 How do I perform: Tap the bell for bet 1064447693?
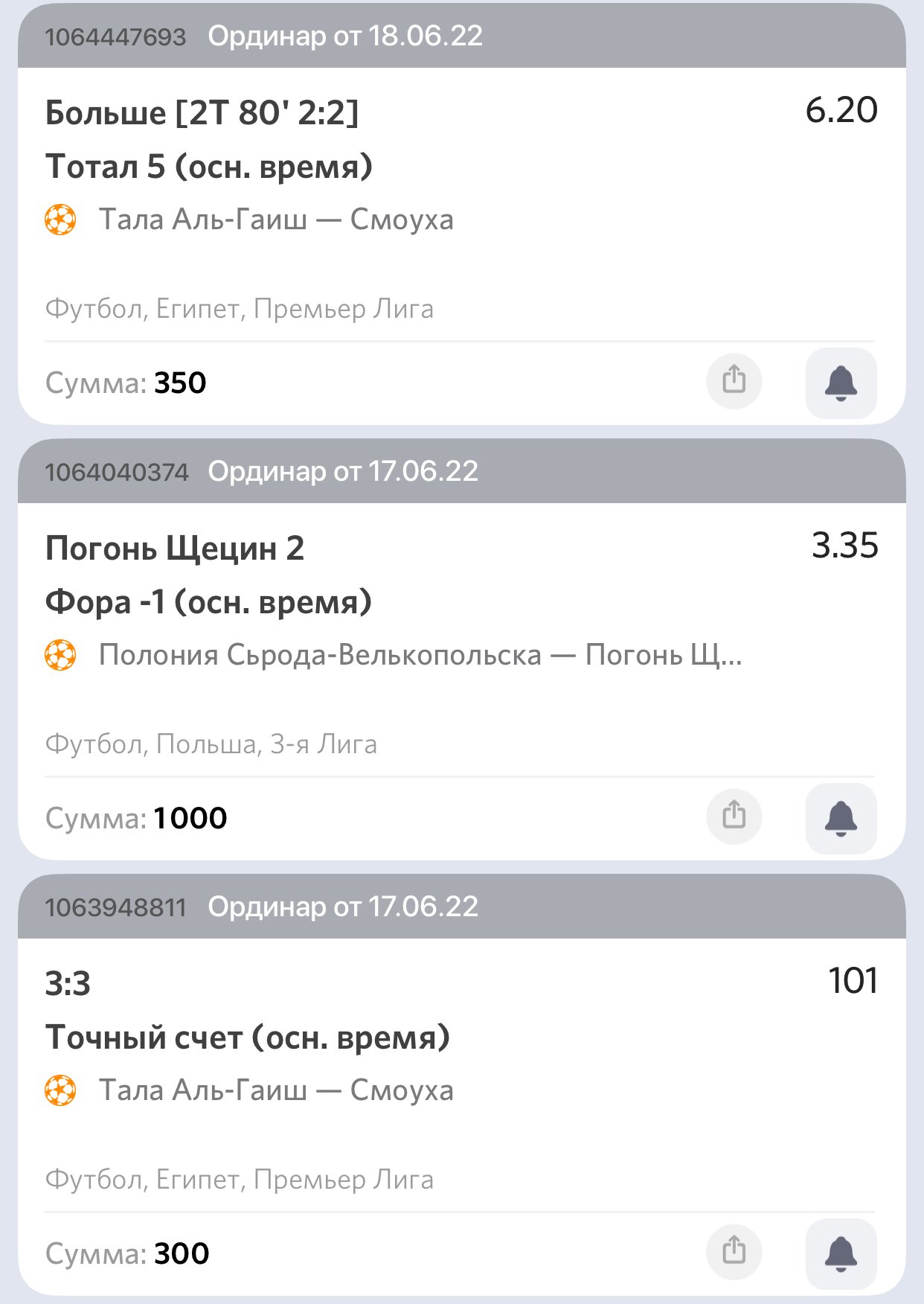pos(841,383)
